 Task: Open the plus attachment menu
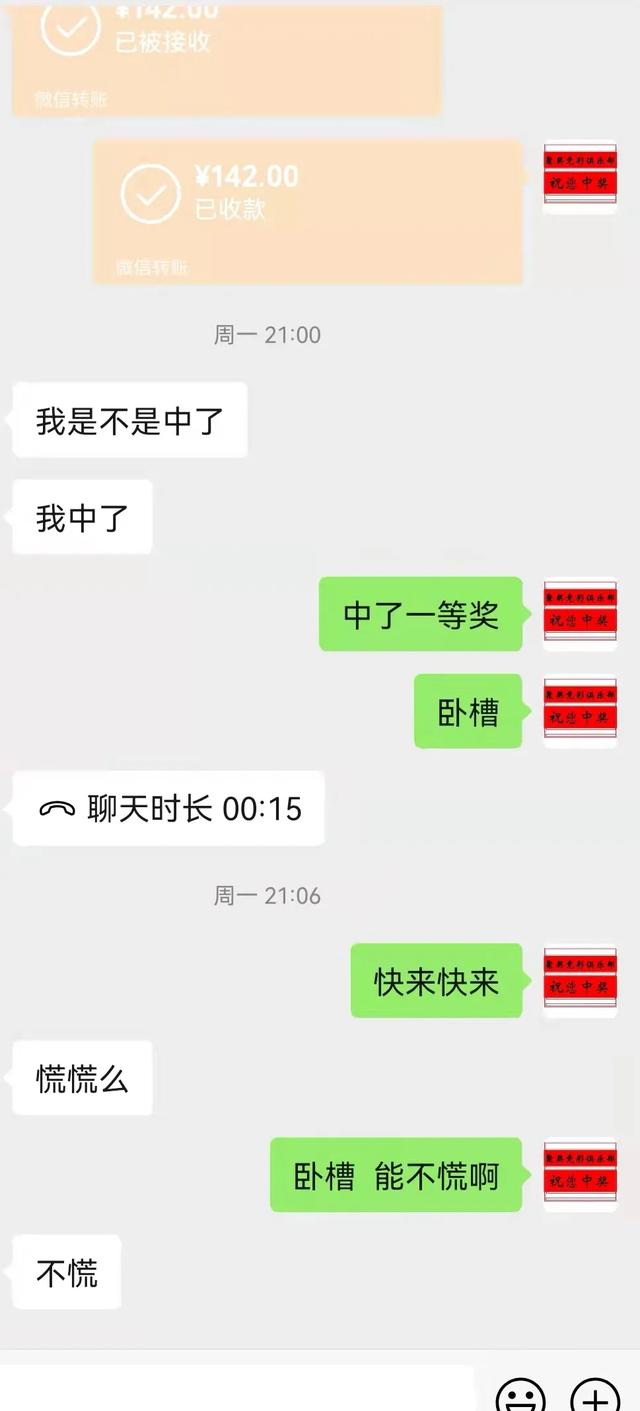(x=595, y=1394)
